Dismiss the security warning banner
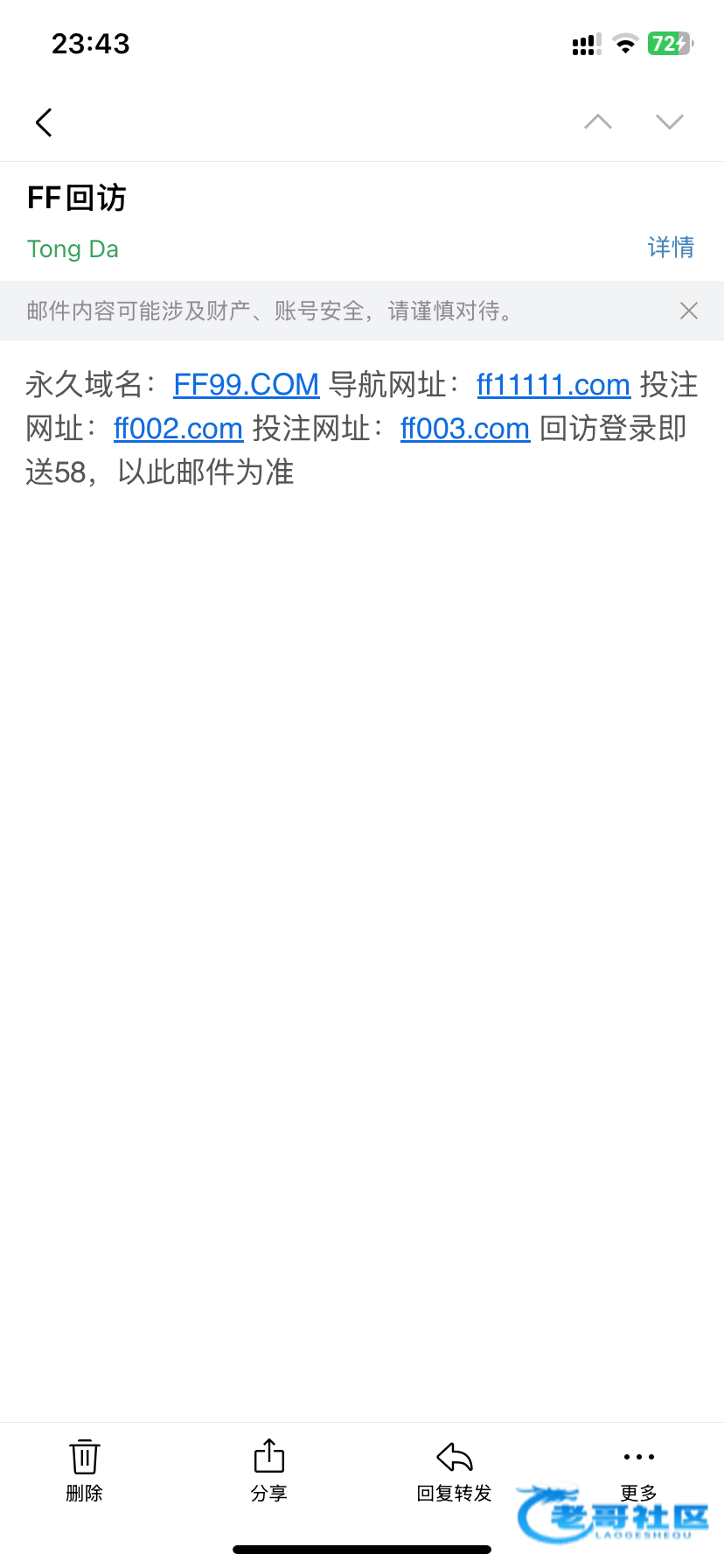The width and height of the screenshot is (724, 1568). [689, 311]
